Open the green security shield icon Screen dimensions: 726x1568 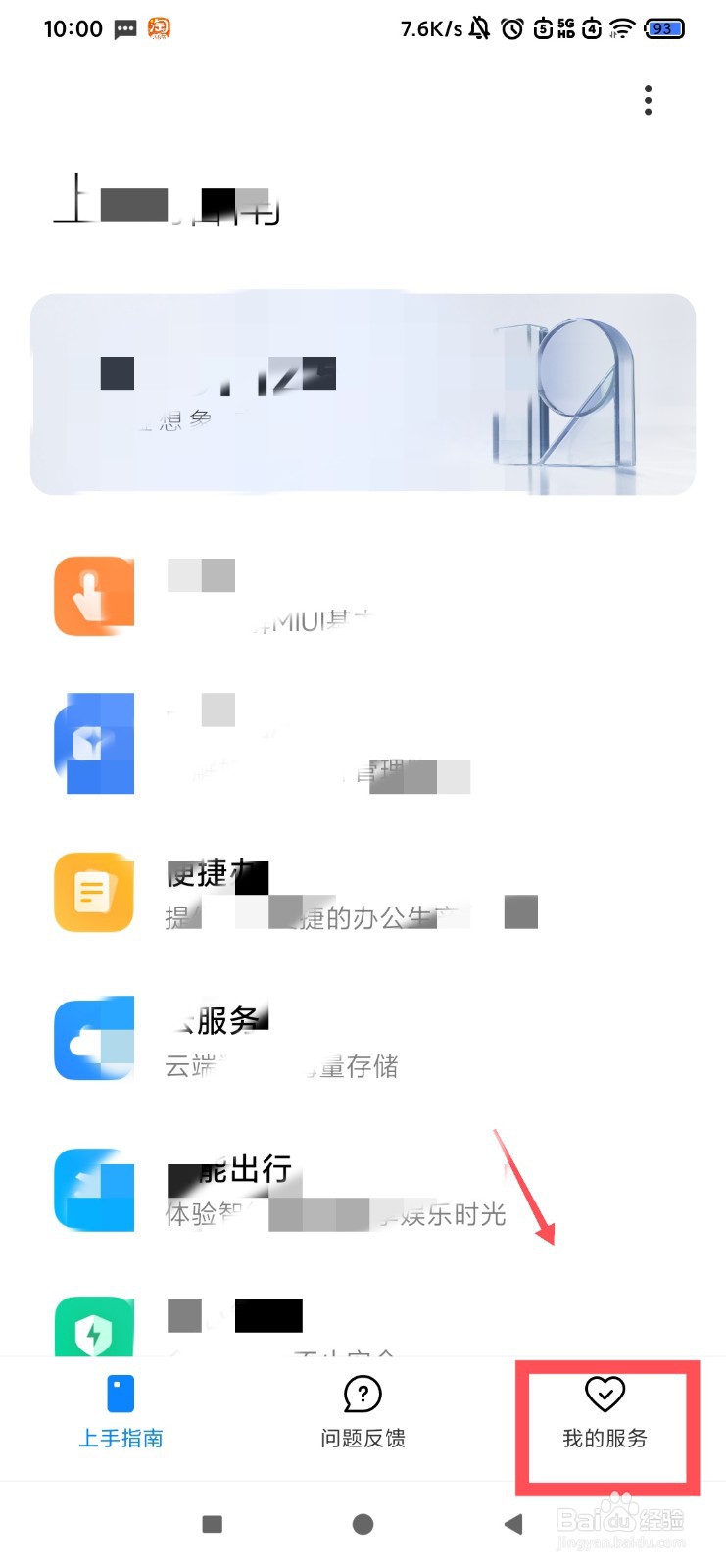[x=93, y=1328]
